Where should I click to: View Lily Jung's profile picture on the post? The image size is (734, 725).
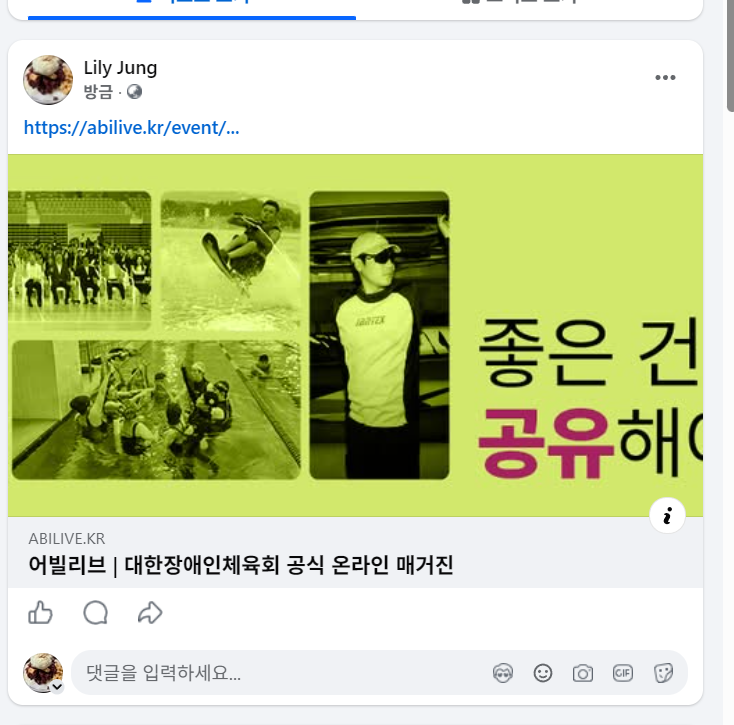48,80
